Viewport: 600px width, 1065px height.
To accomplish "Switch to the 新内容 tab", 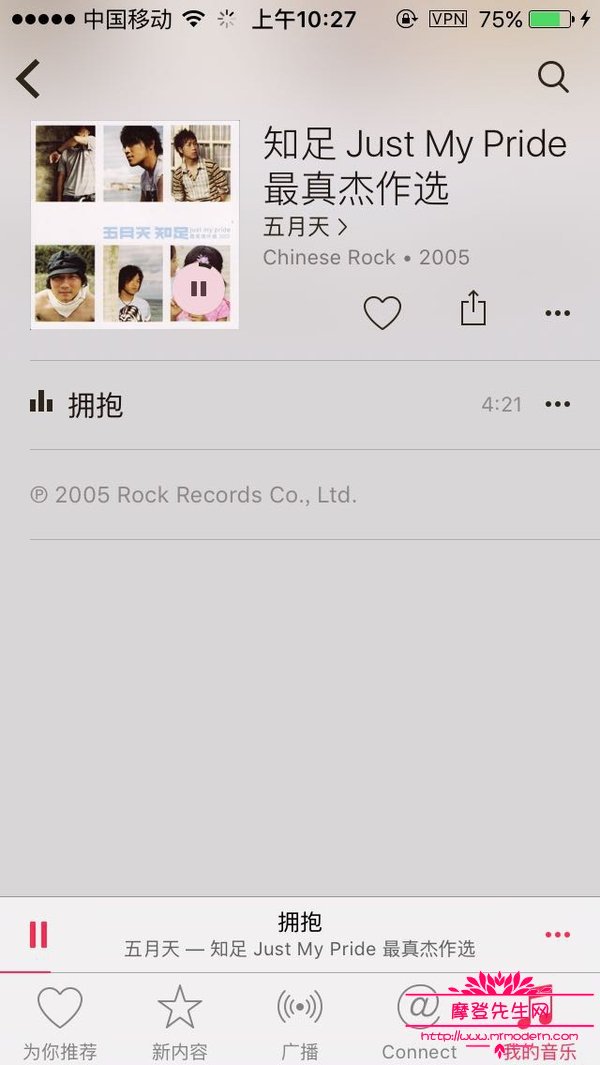I will click(x=180, y=1022).
